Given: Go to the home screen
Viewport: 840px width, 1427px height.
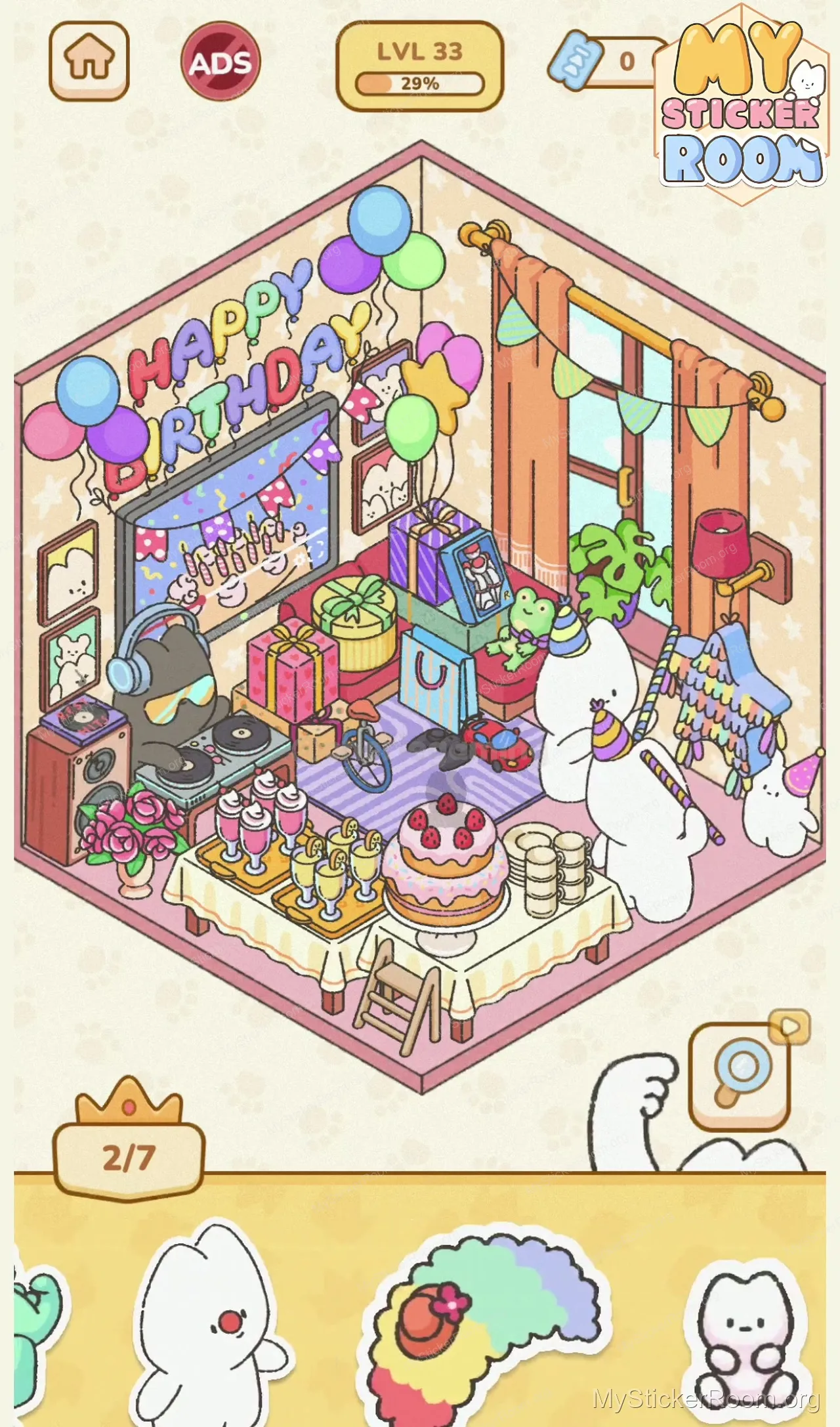Looking at the screenshot, I should tap(89, 60).
